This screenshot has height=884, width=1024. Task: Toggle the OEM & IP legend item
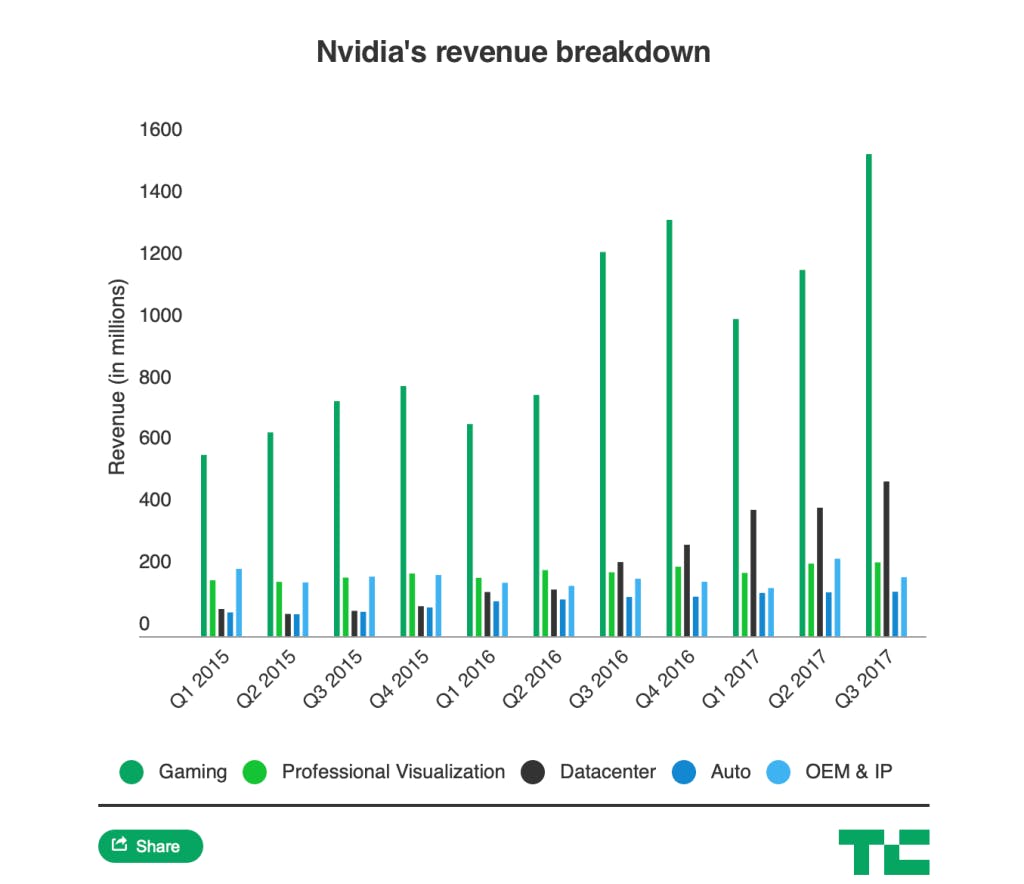click(829, 772)
